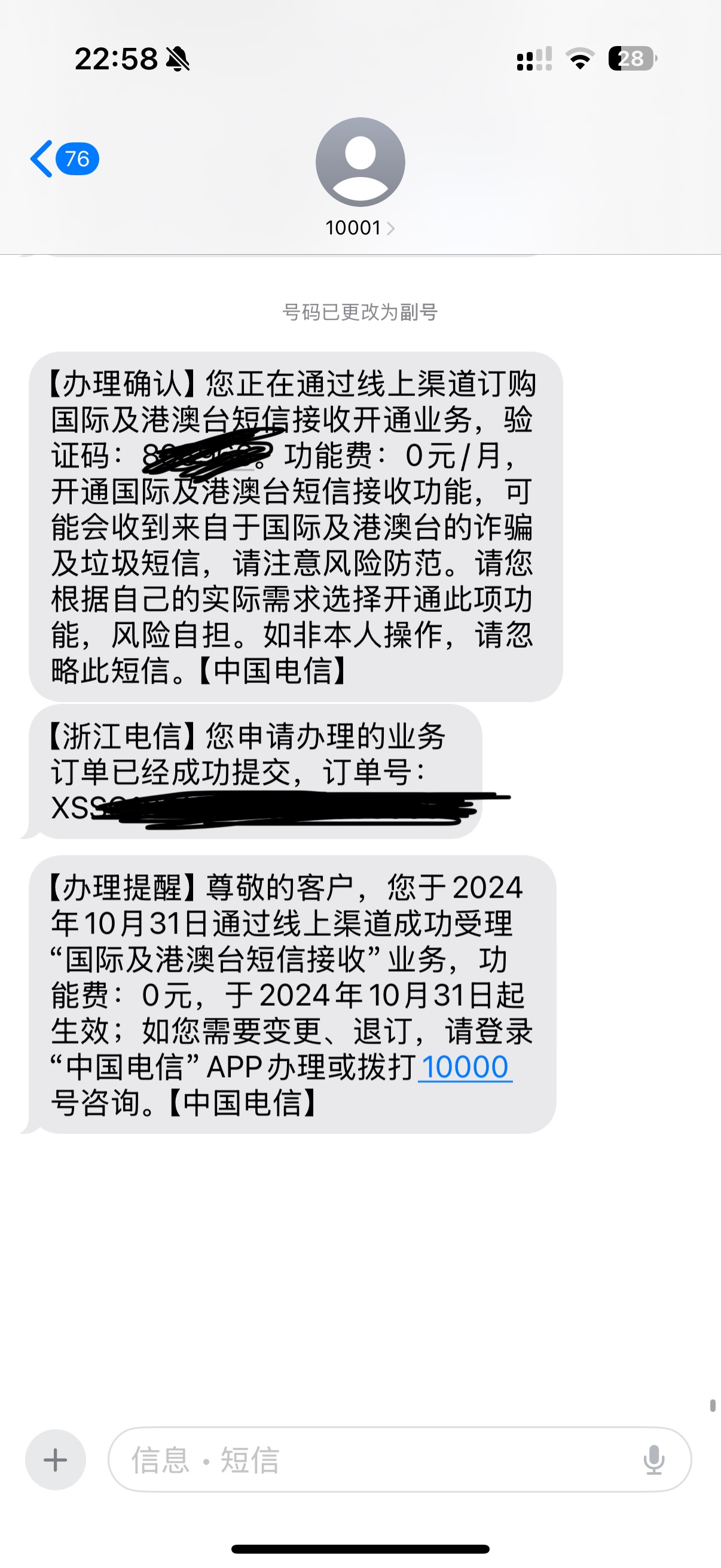Open contact details for 10001
Image resolution: width=721 pixels, height=1568 pixels.
coord(359,228)
